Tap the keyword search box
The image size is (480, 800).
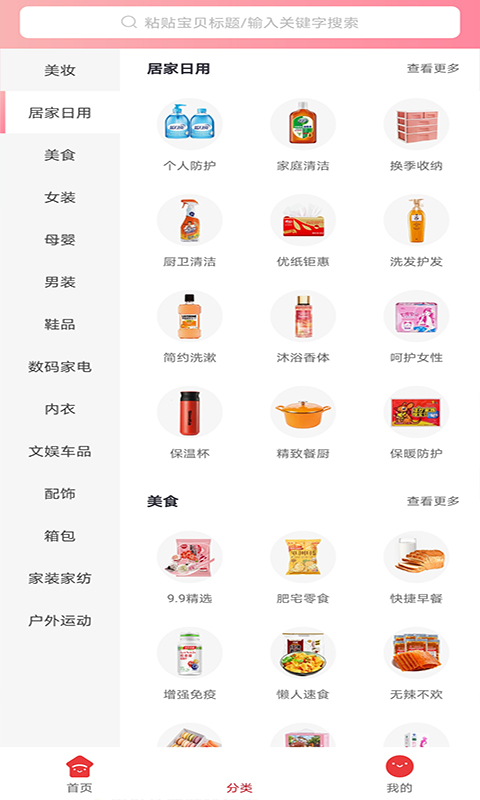(x=240, y=22)
